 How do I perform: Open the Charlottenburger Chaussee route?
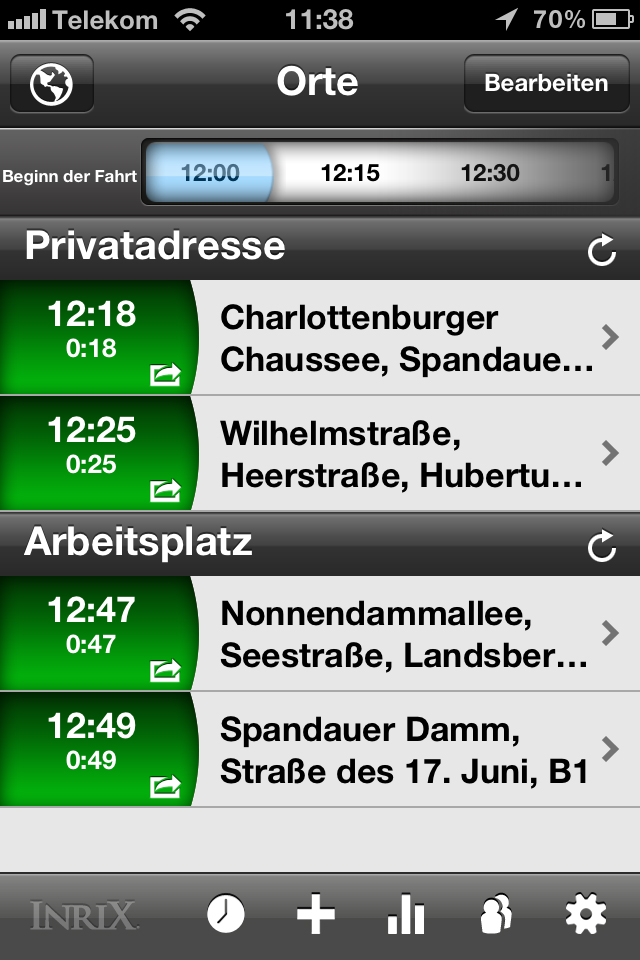coord(410,339)
